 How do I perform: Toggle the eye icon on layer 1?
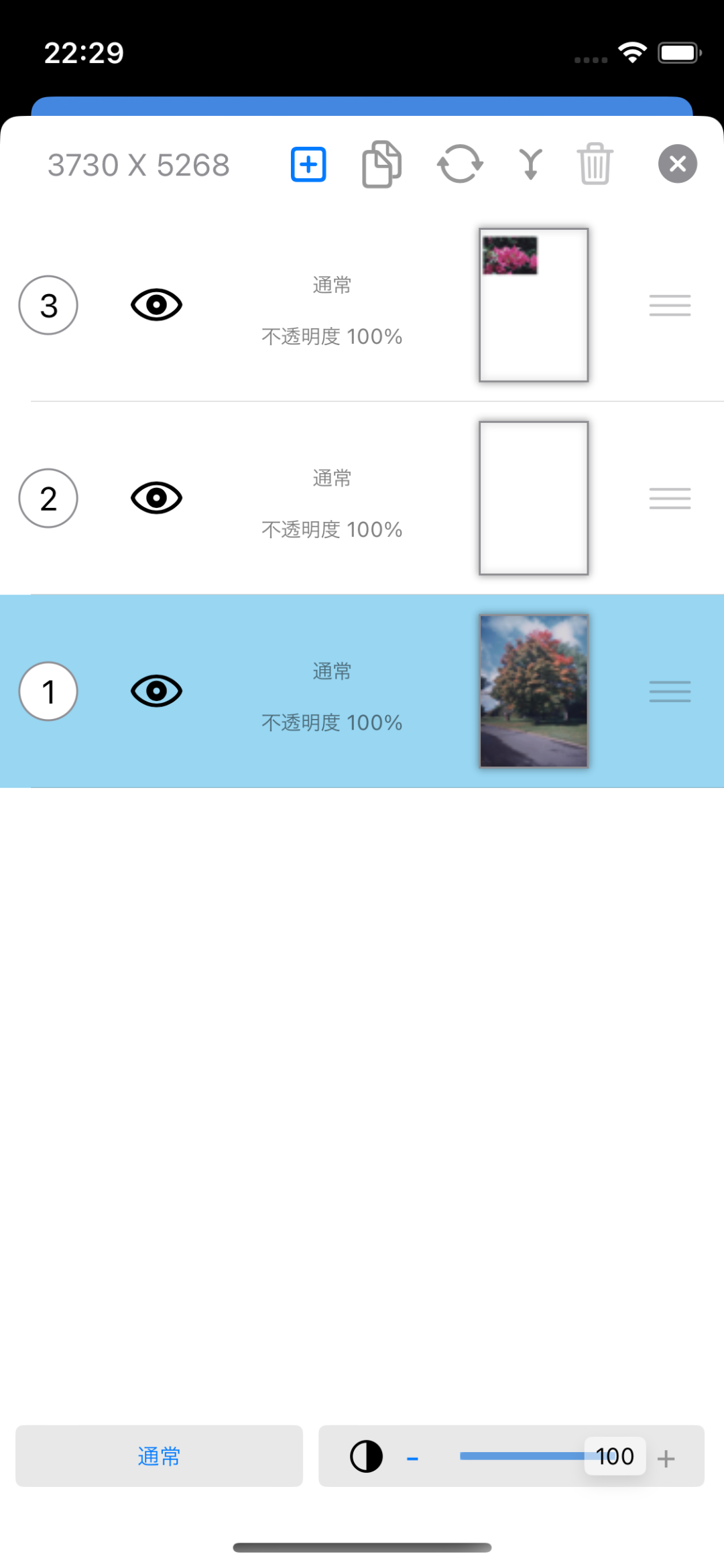pyautogui.click(x=156, y=692)
